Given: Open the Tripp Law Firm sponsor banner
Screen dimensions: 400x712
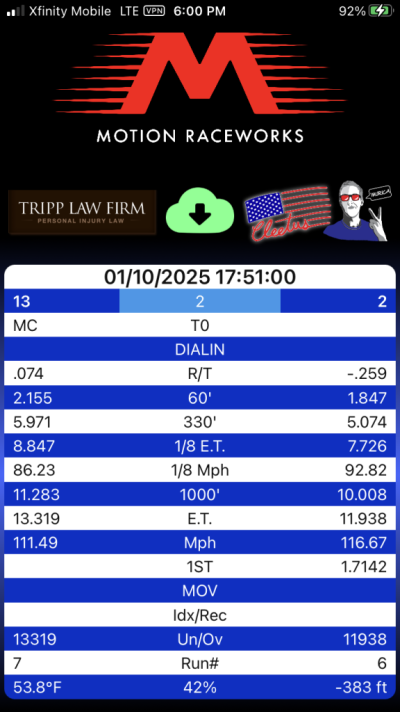Looking at the screenshot, I should coord(82,212).
